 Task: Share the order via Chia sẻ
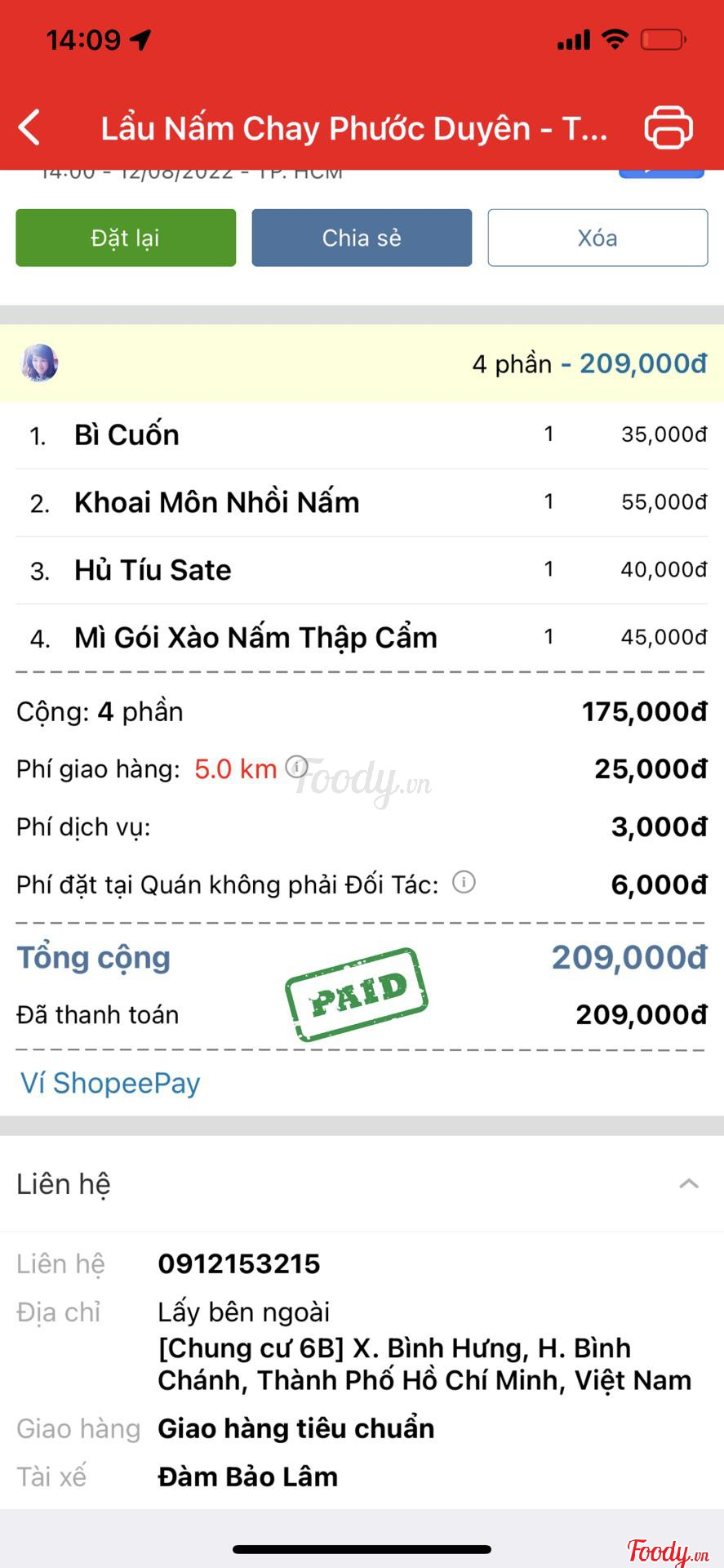tap(362, 238)
